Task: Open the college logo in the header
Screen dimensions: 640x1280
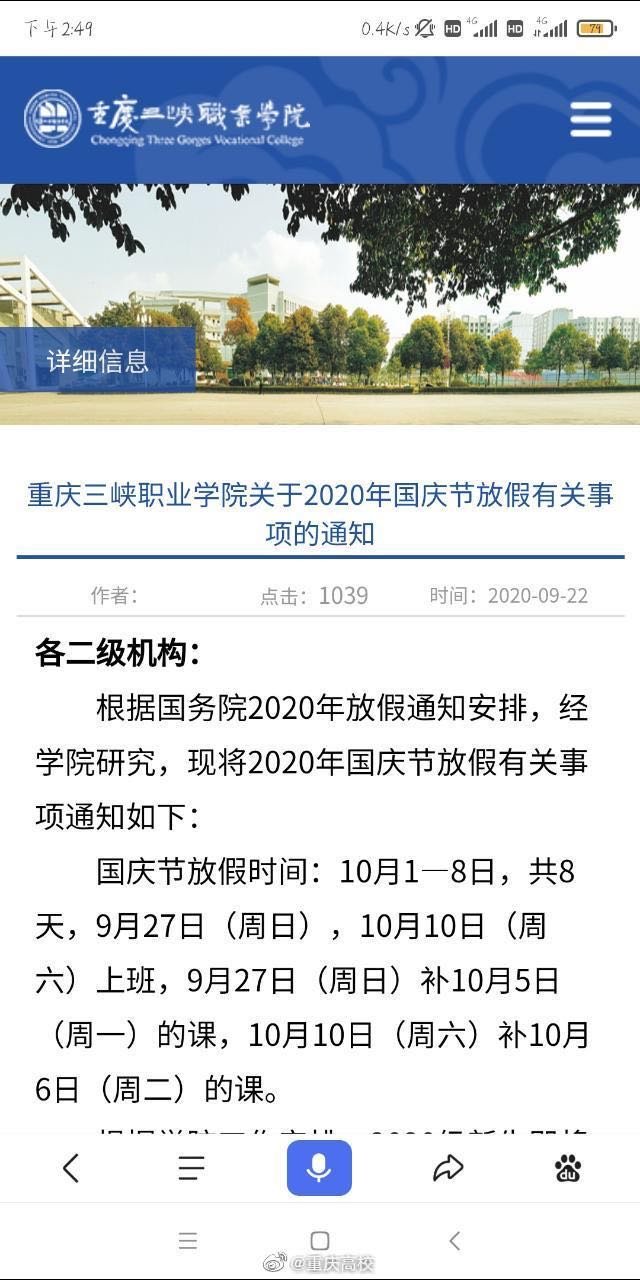Action: 166,120
